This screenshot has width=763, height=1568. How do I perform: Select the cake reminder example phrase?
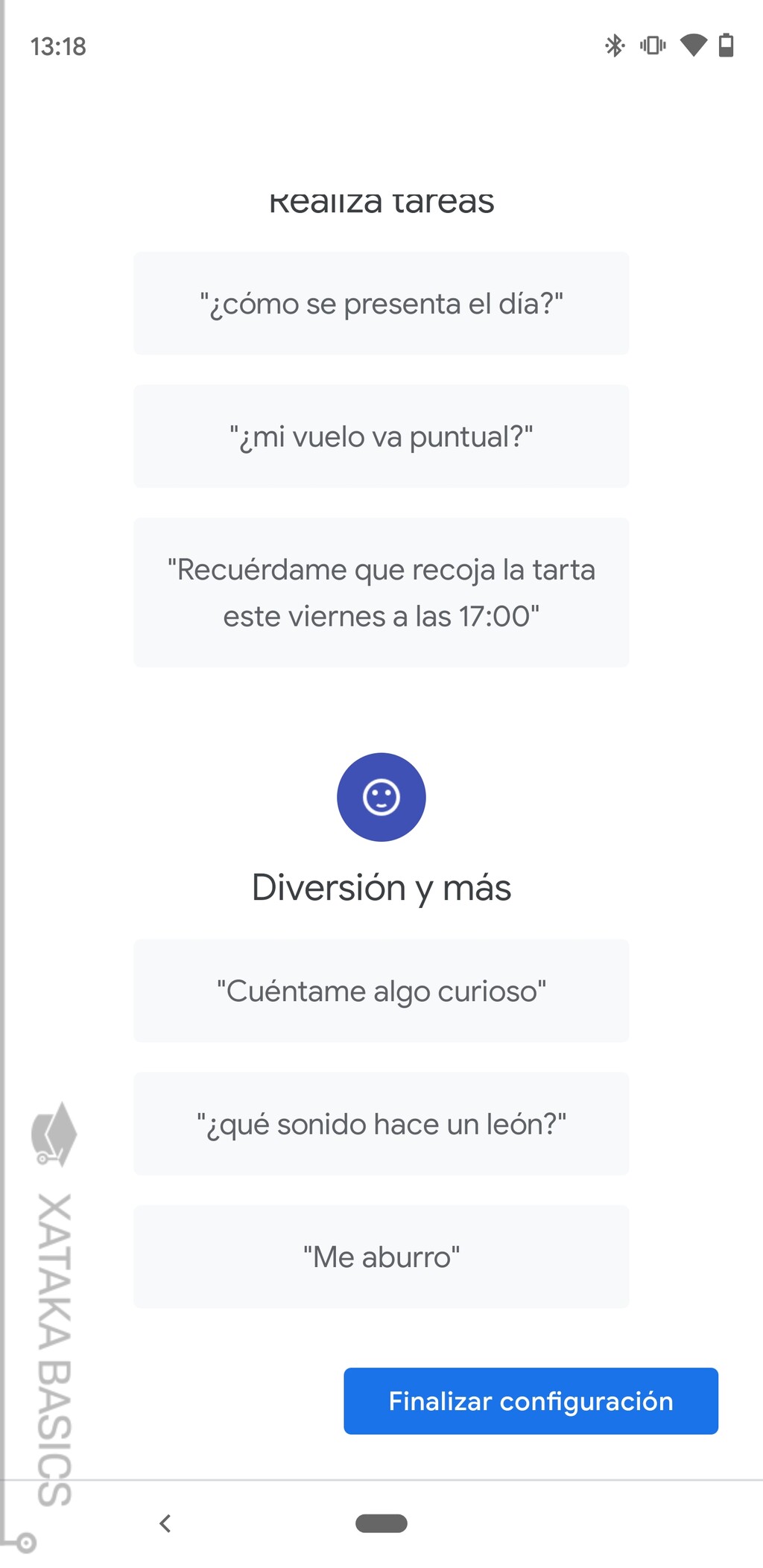coord(381,591)
